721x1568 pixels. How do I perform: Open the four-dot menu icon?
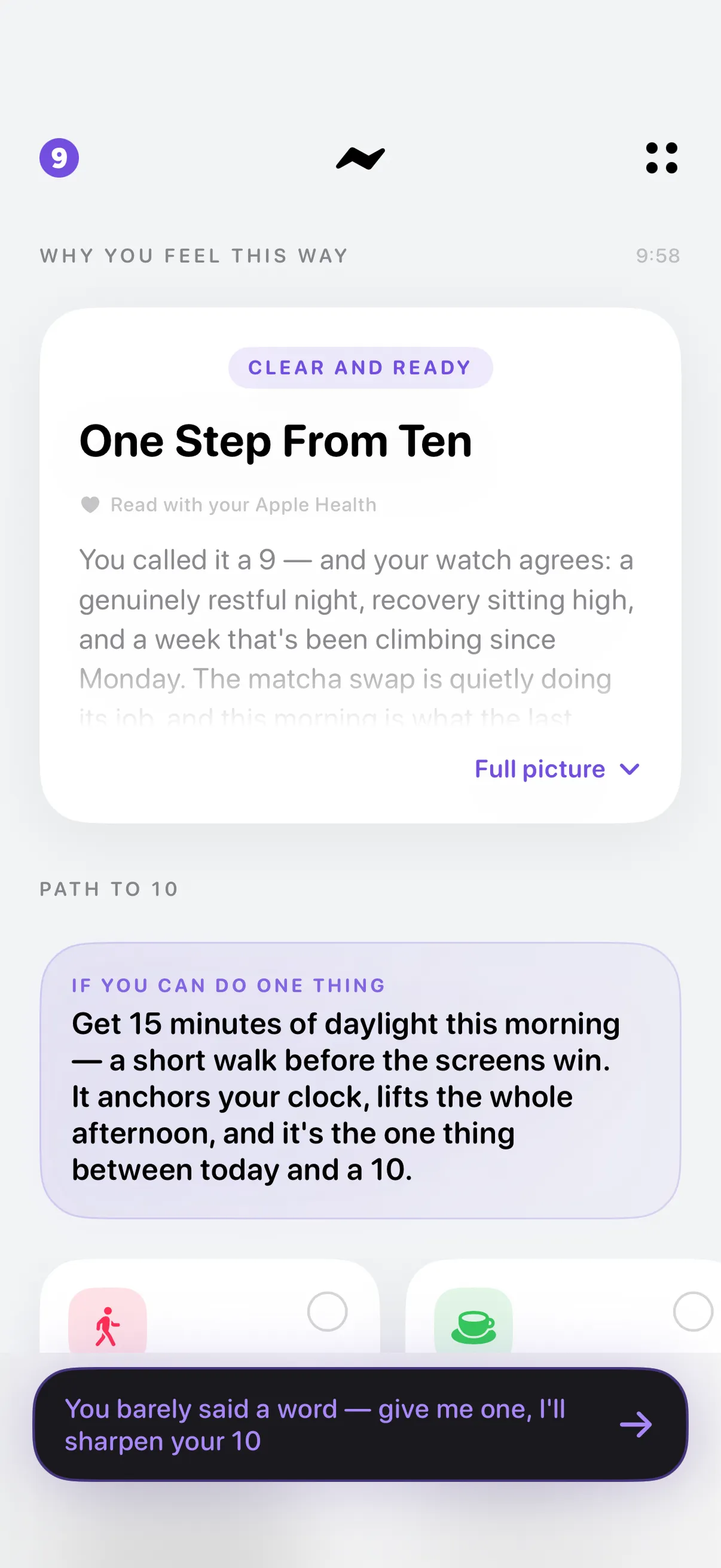point(661,158)
